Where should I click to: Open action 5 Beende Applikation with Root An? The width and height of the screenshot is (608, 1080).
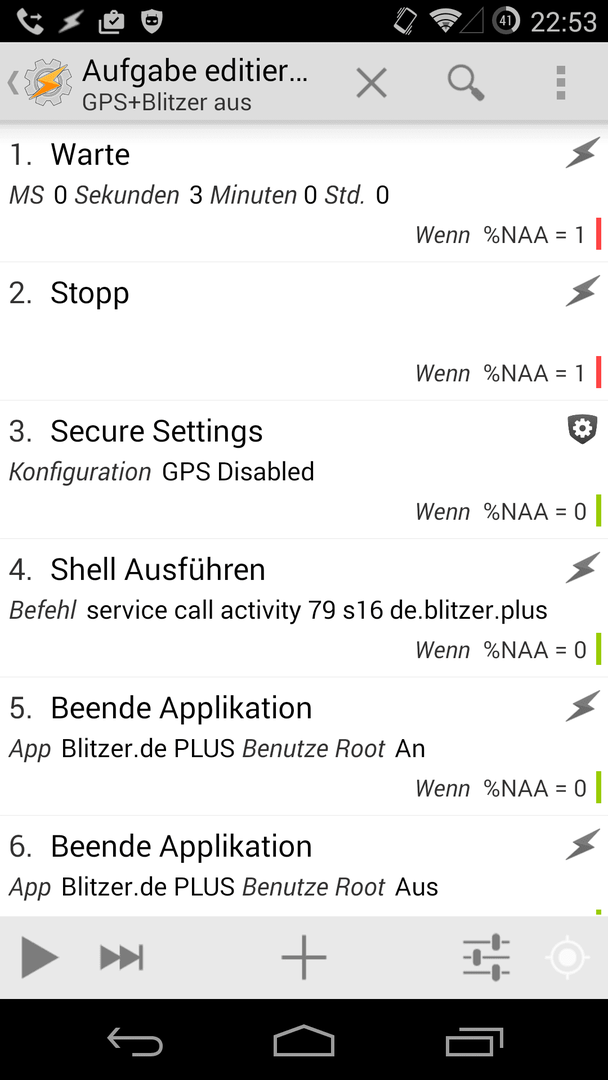304,747
